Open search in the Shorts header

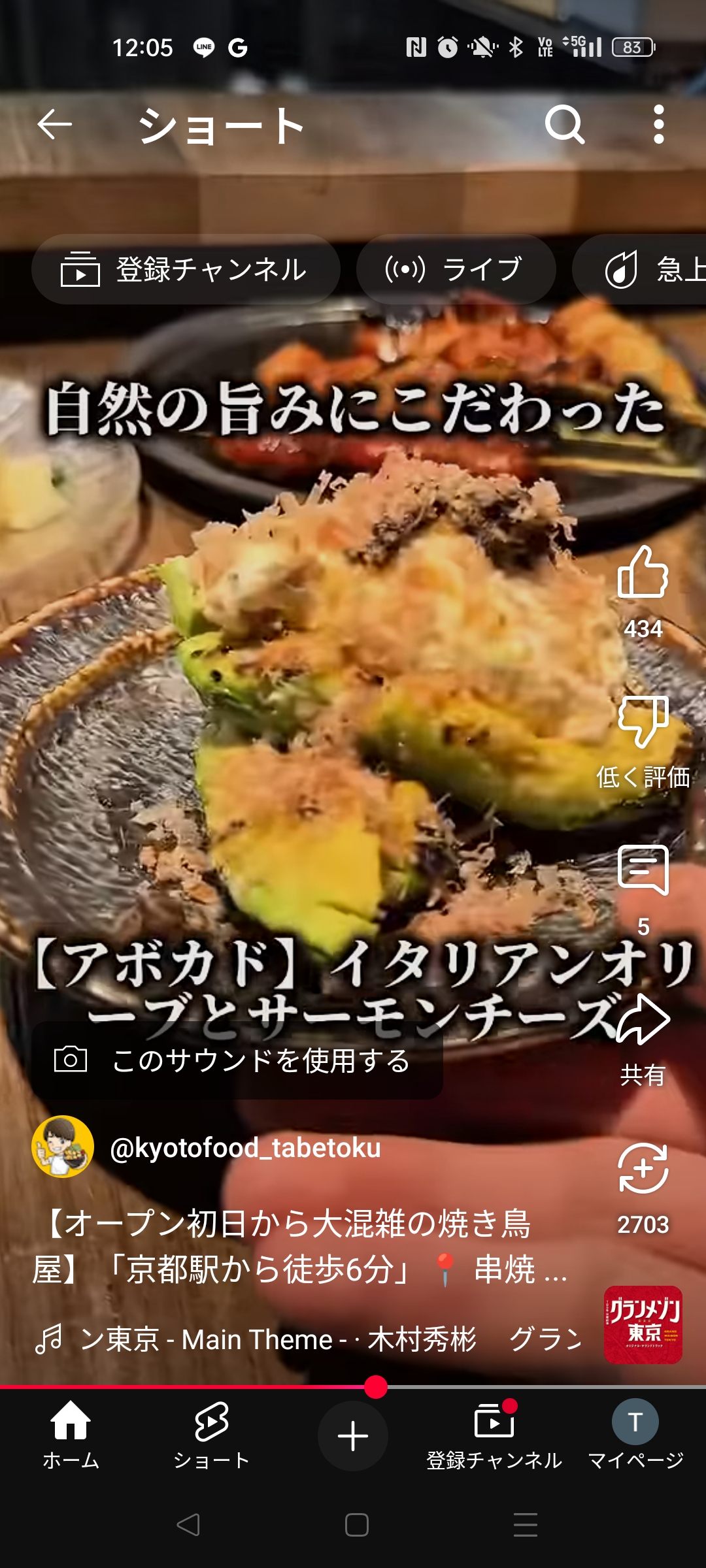coord(565,124)
